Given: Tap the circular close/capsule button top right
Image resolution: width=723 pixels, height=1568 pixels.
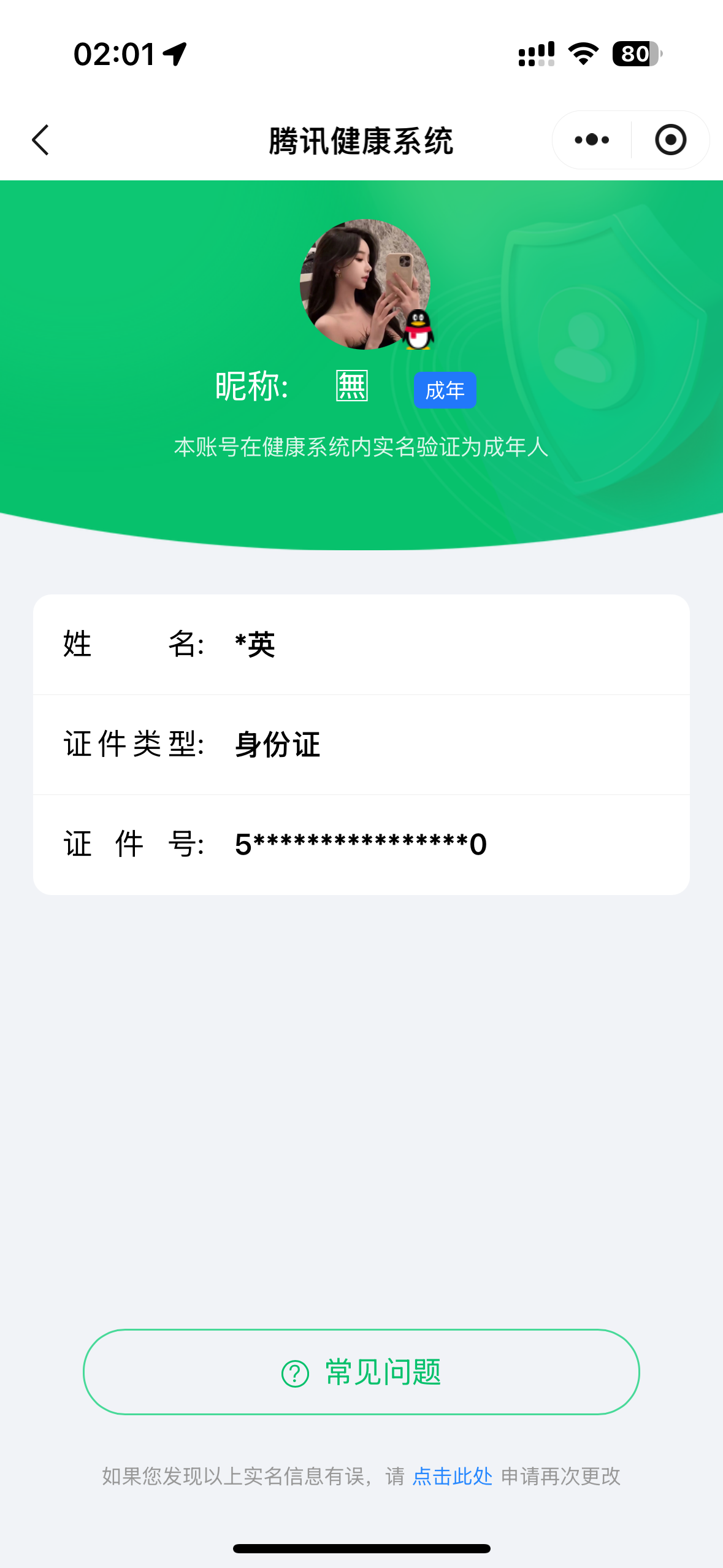Looking at the screenshot, I should [x=670, y=140].
